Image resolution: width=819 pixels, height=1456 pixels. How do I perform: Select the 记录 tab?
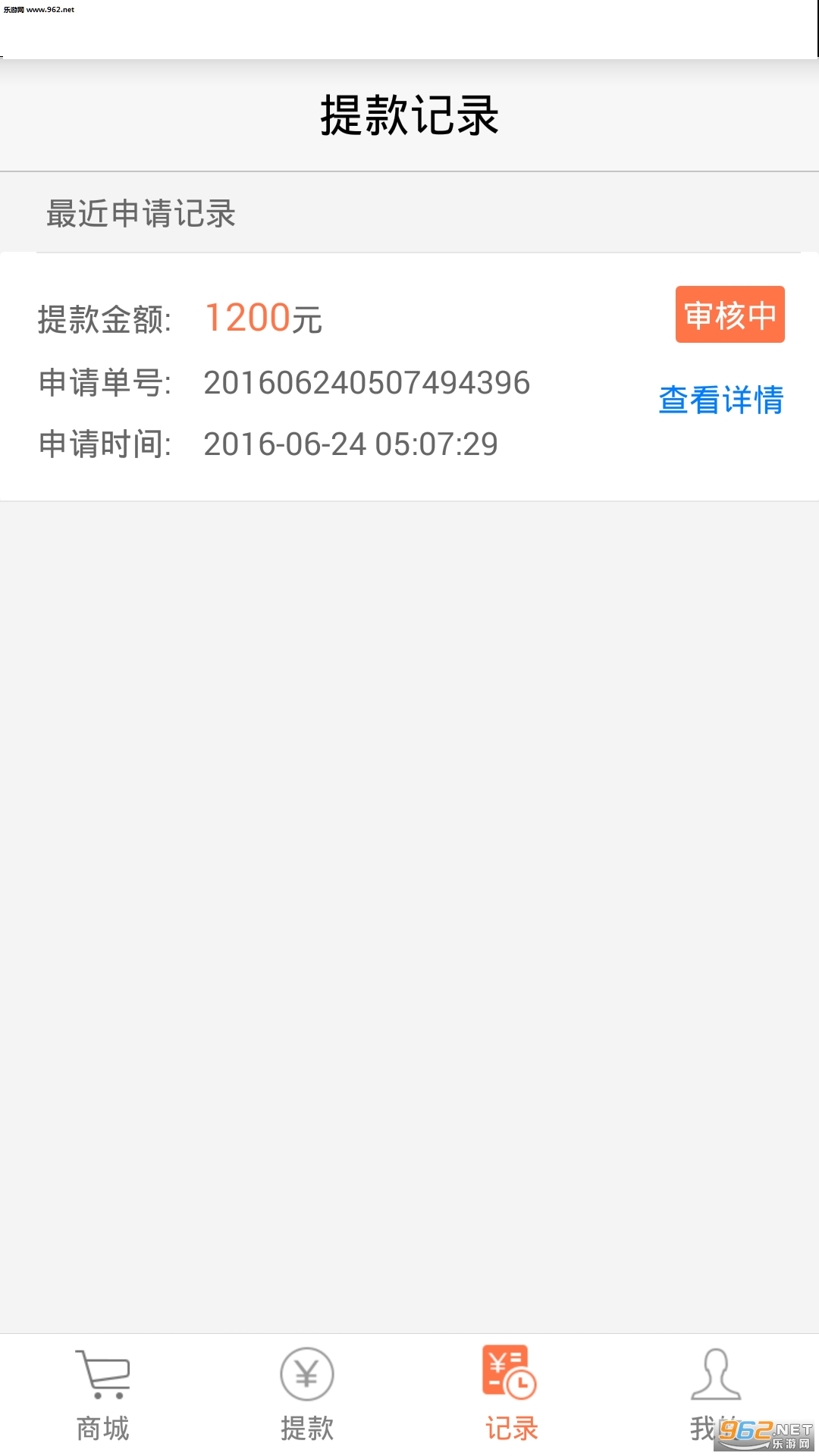pyautogui.click(x=511, y=1394)
